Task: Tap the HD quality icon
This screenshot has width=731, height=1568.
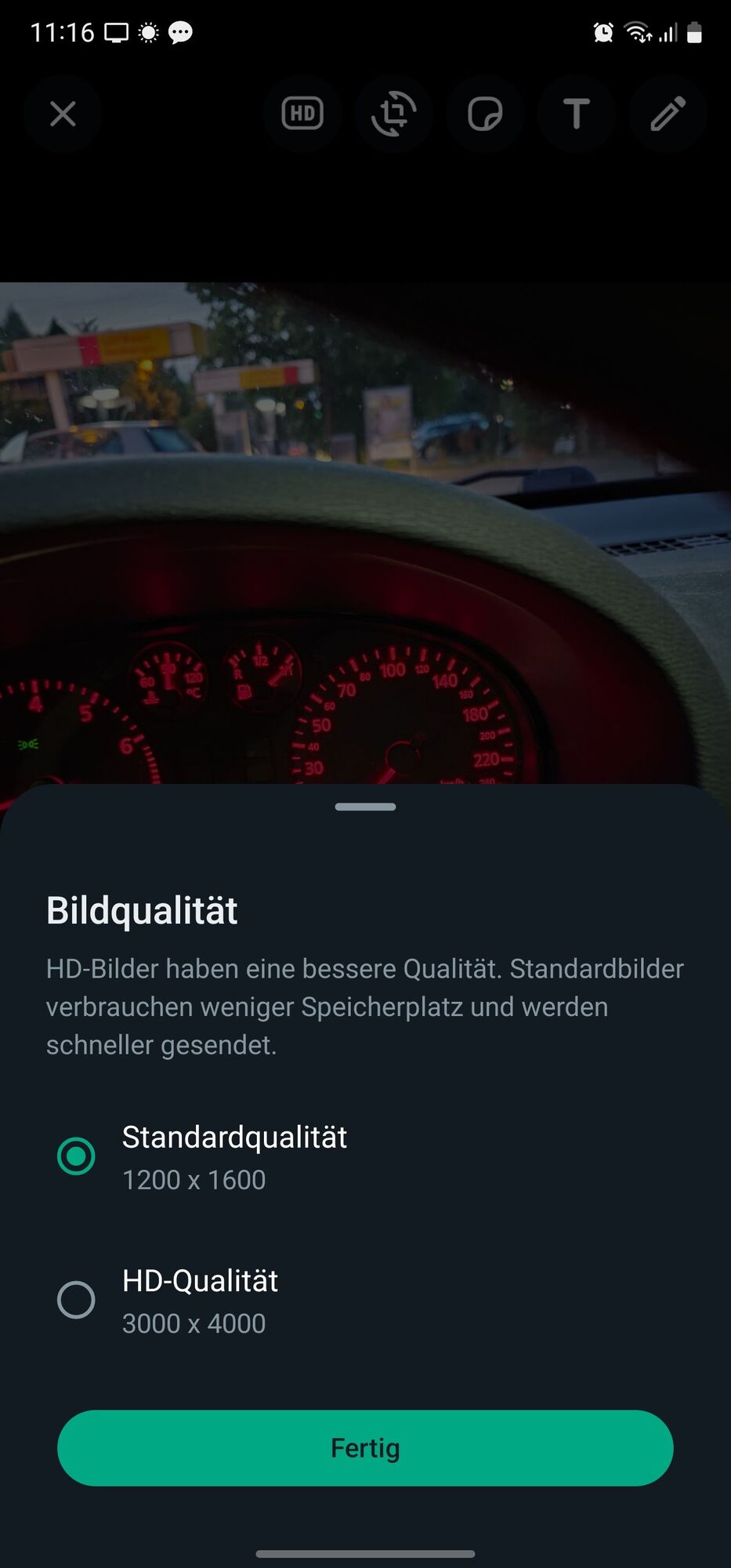Action: click(x=302, y=114)
